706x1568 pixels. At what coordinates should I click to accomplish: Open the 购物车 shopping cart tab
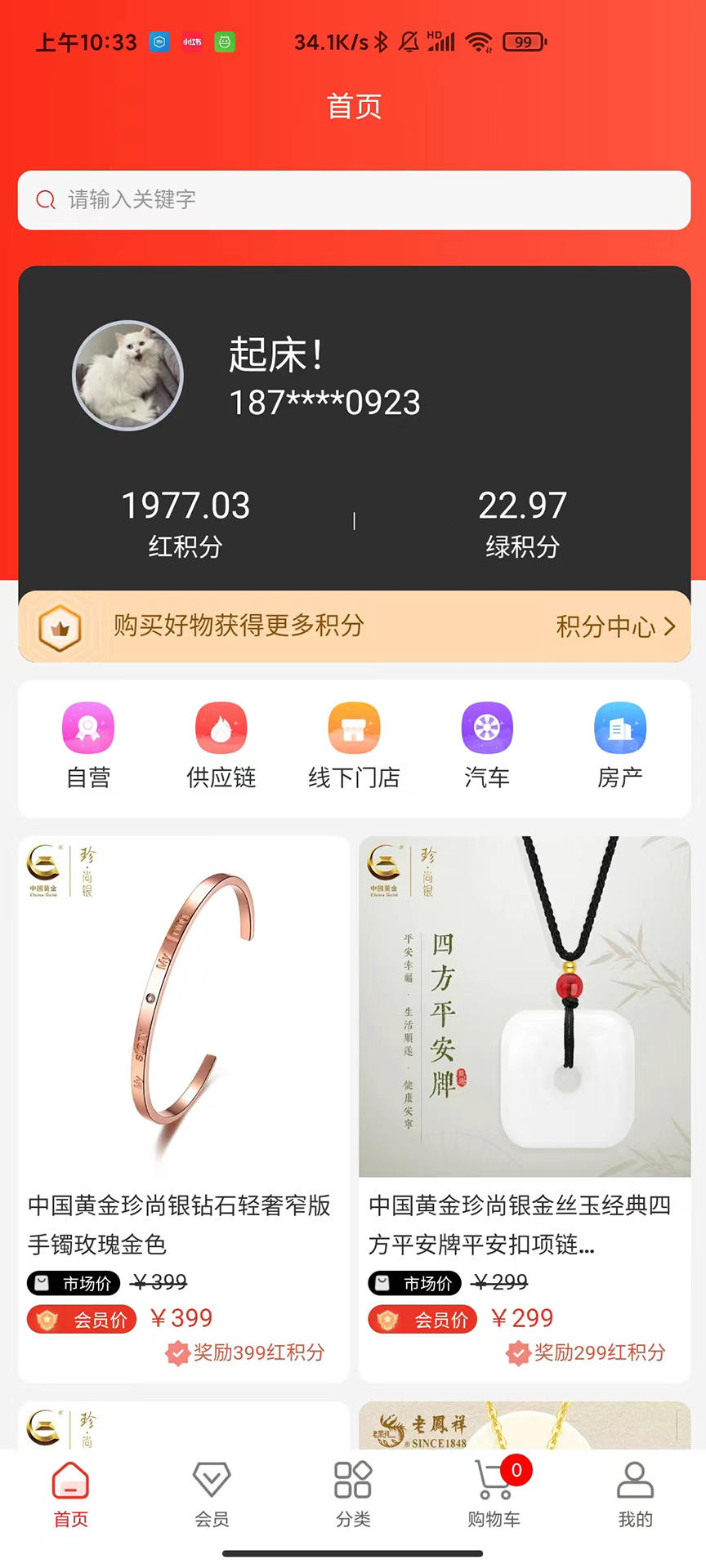click(x=494, y=1494)
